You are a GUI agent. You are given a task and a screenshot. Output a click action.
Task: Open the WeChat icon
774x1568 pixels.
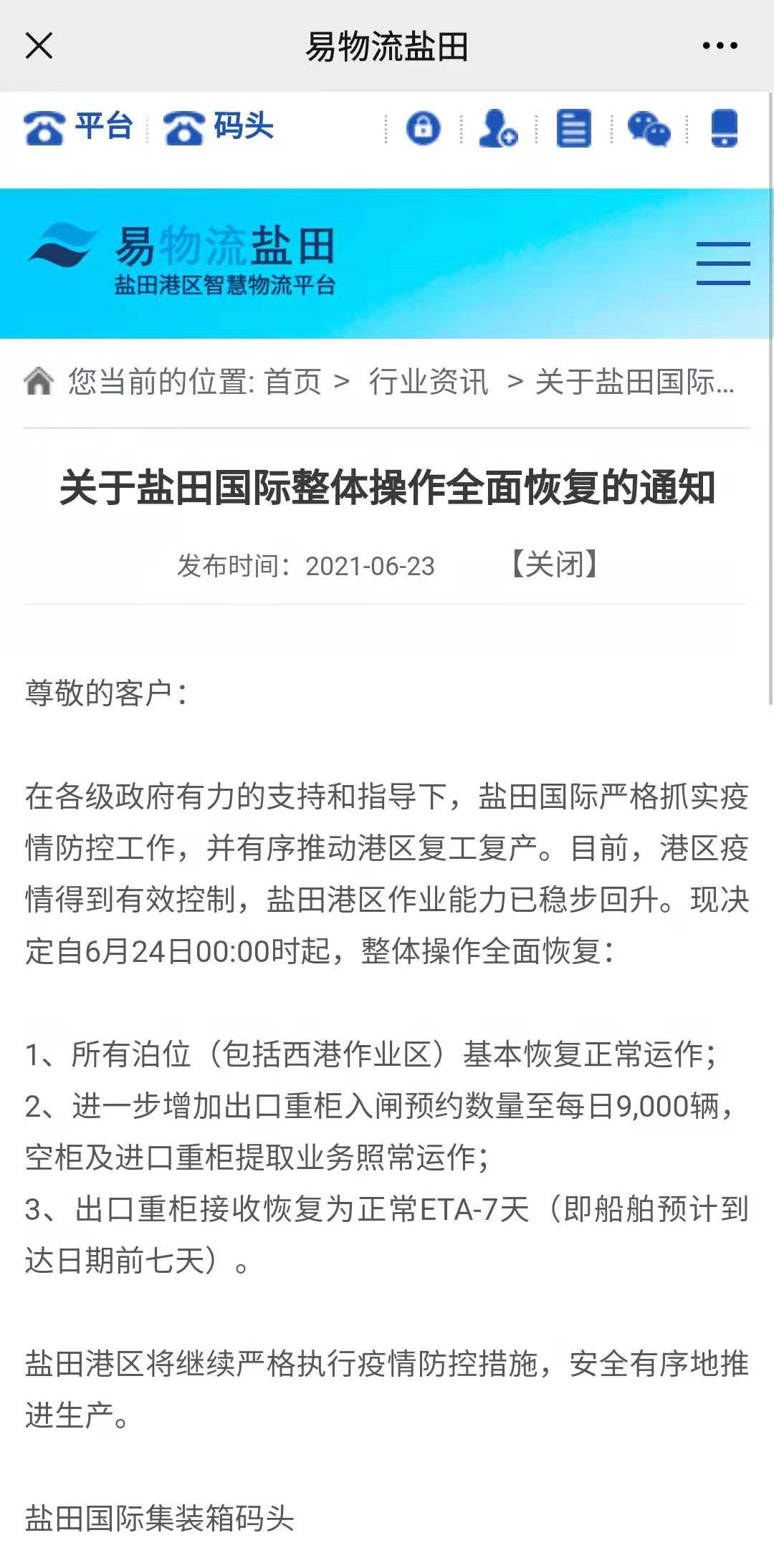649,129
